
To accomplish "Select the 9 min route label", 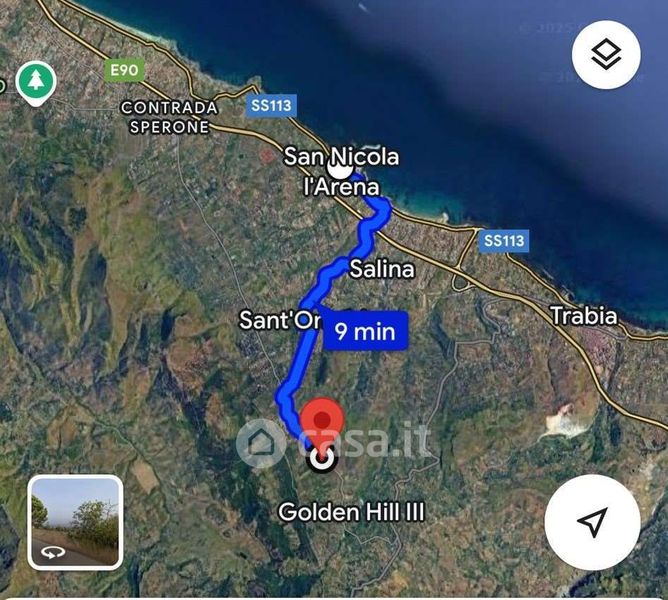I will (365, 331).
